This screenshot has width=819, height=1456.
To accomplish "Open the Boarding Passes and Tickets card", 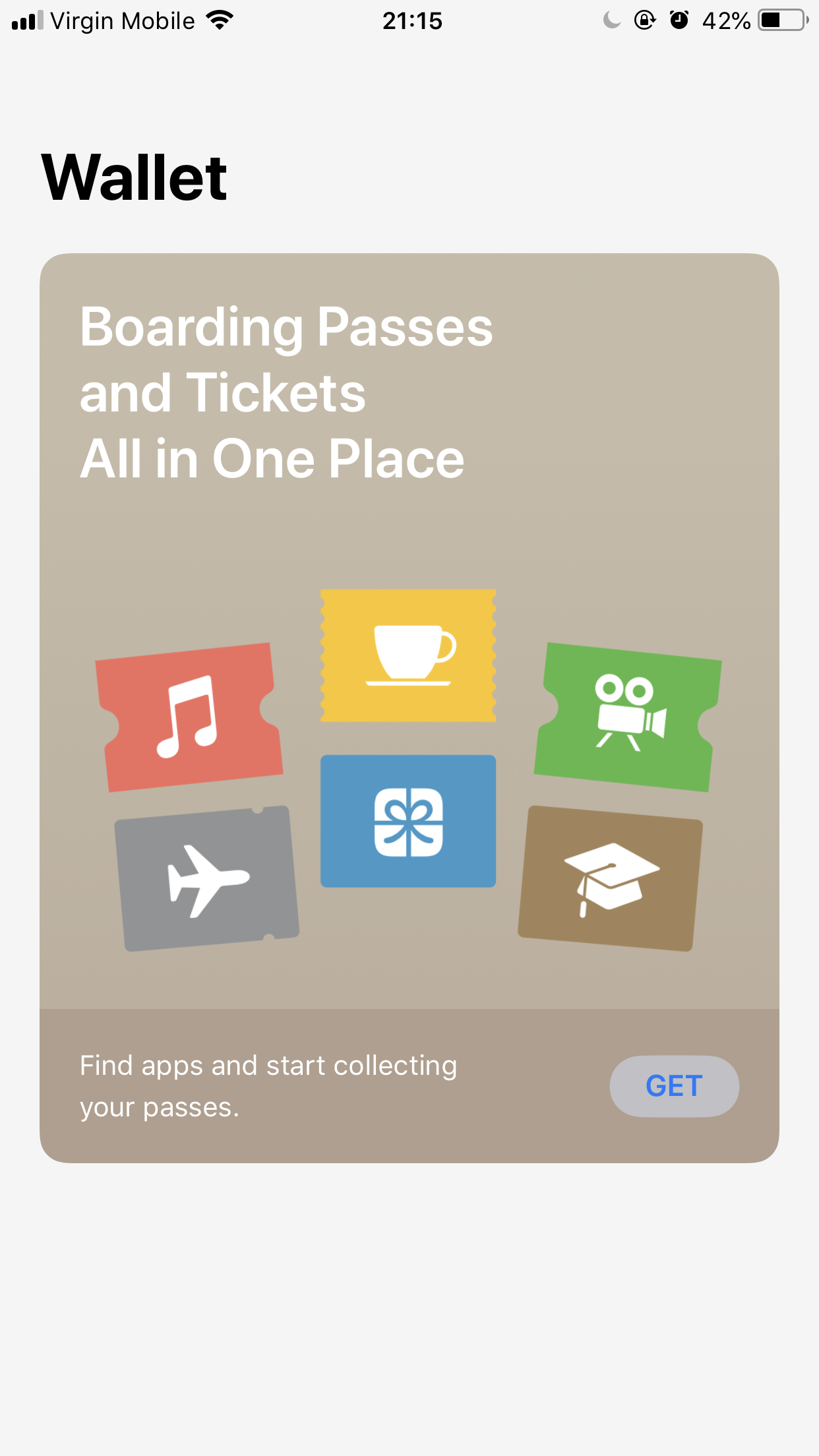I will (409, 708).
